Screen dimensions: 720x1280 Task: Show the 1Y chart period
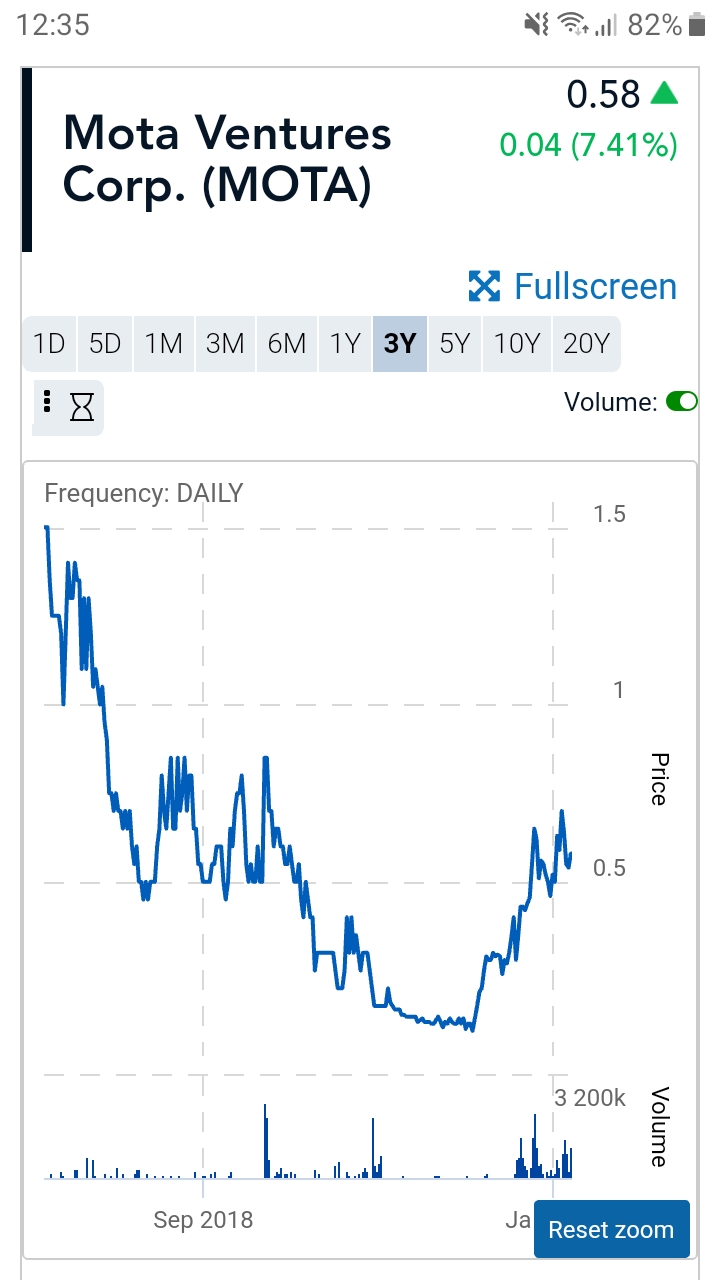[x=345, y=344]
